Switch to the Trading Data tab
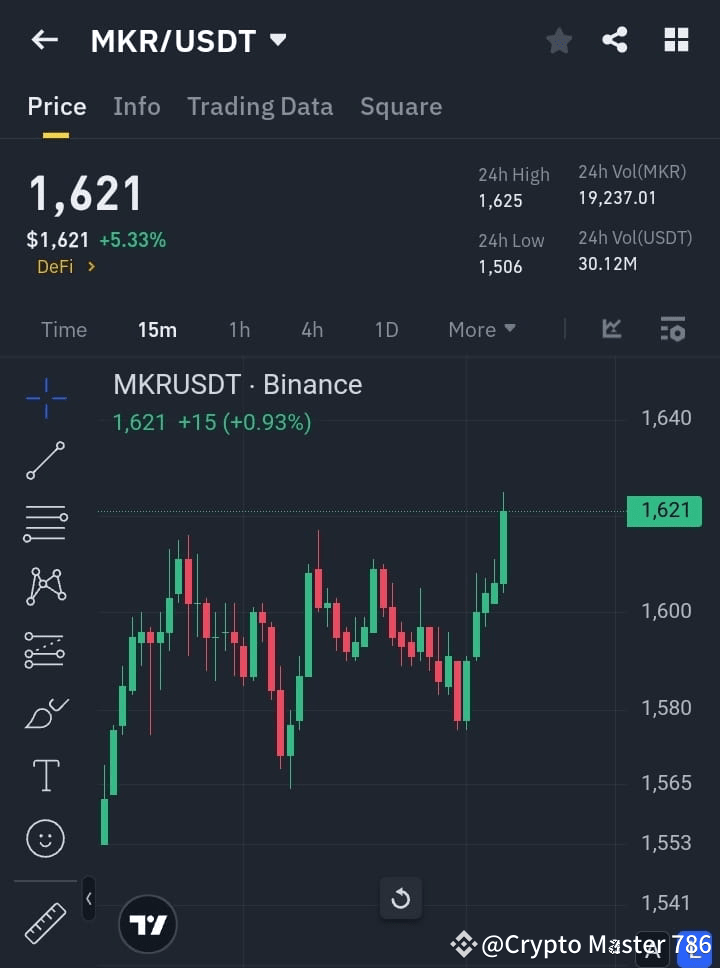This screenshot has width=720, height=968. (x=260, y=106)
